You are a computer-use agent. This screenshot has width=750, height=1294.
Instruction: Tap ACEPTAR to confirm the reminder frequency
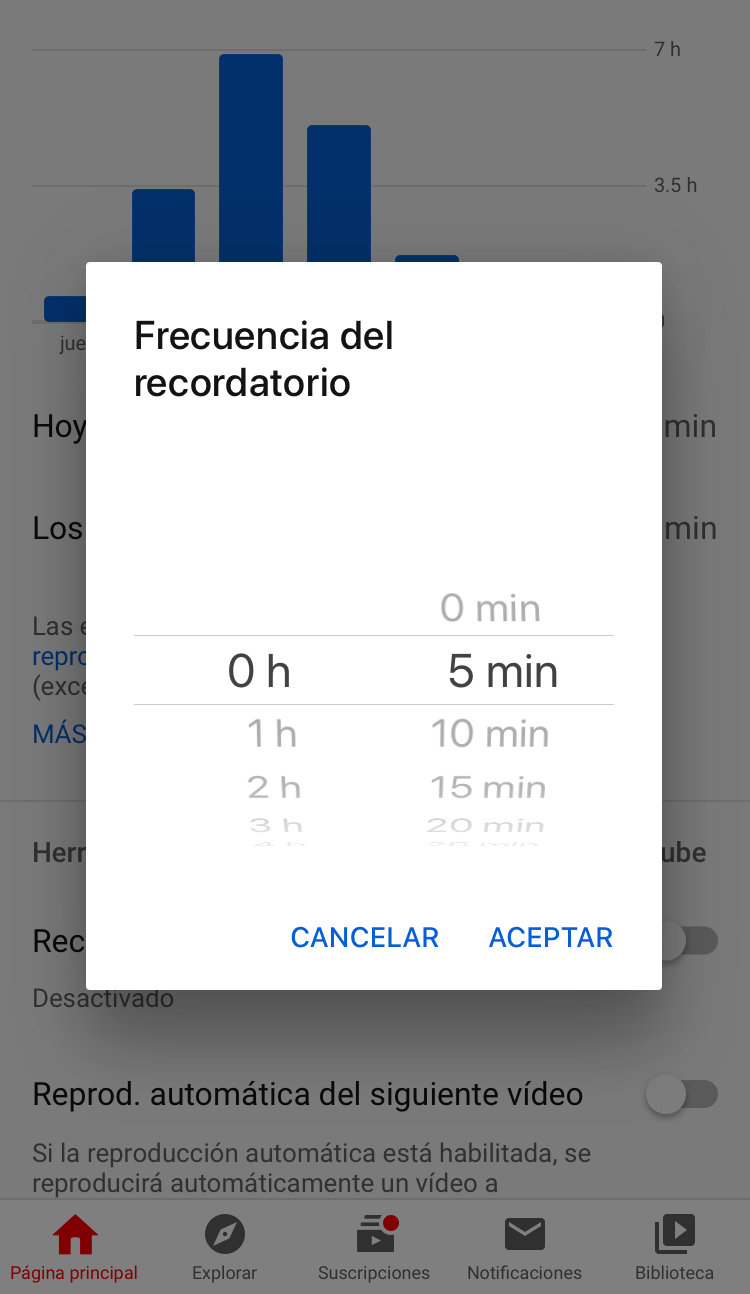coord(550,937)
